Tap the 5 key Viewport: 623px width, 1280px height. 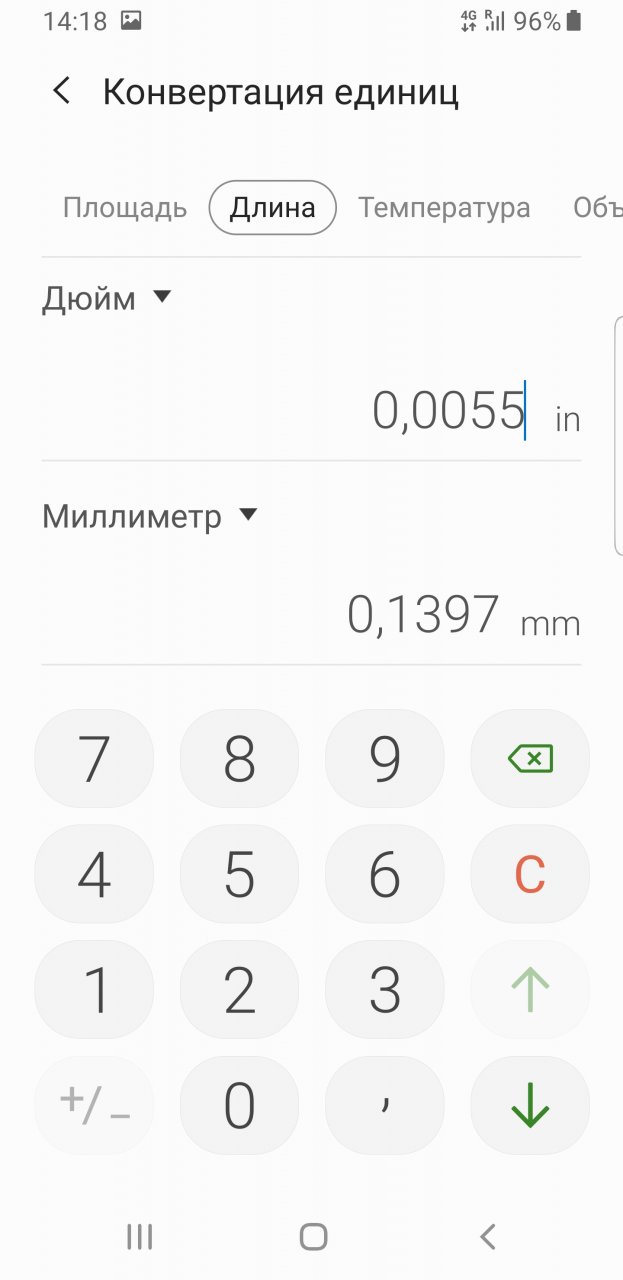click(x=239, y=875)
